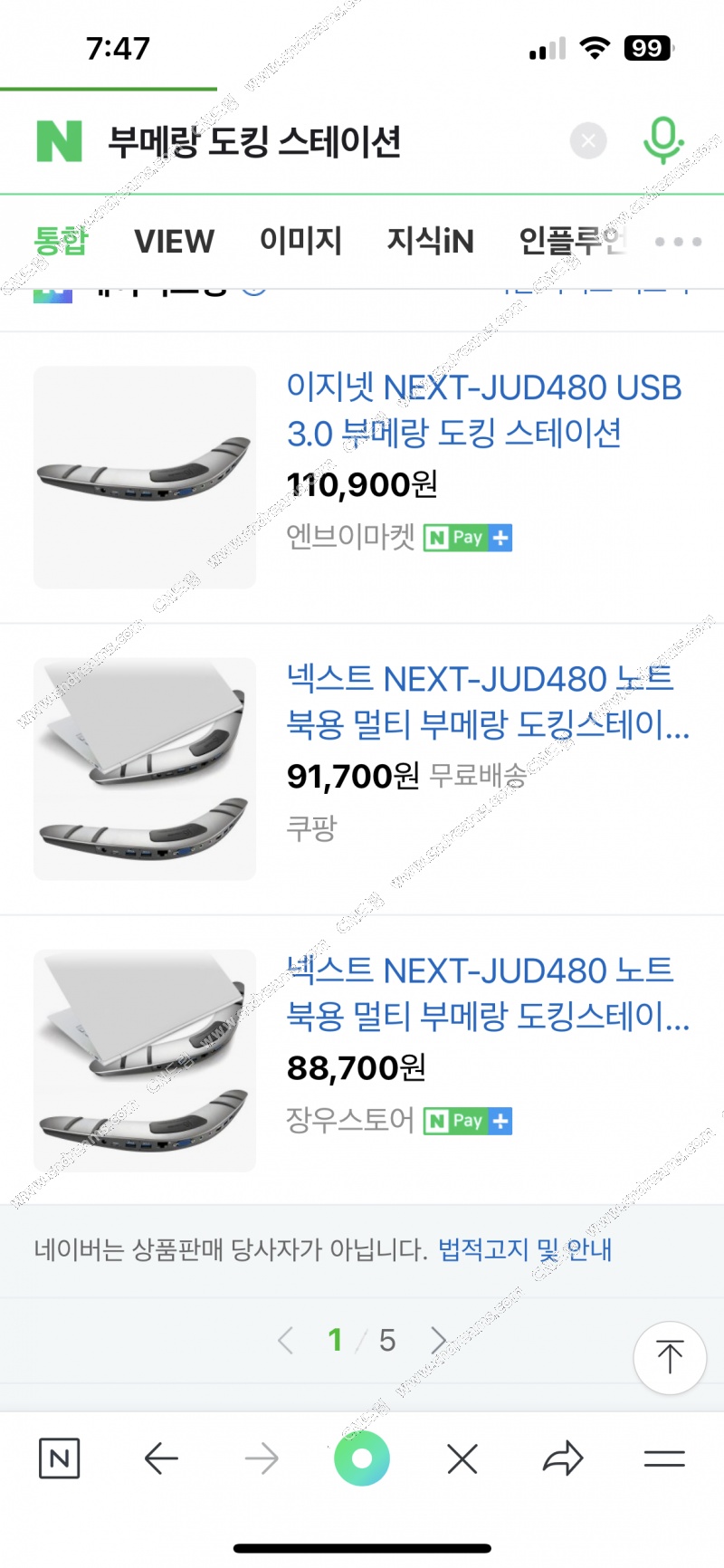Image resolution: width=724 pixels, height=1568 pixels.
Task: Tap the Naver N logo
Action: (59, 142)
